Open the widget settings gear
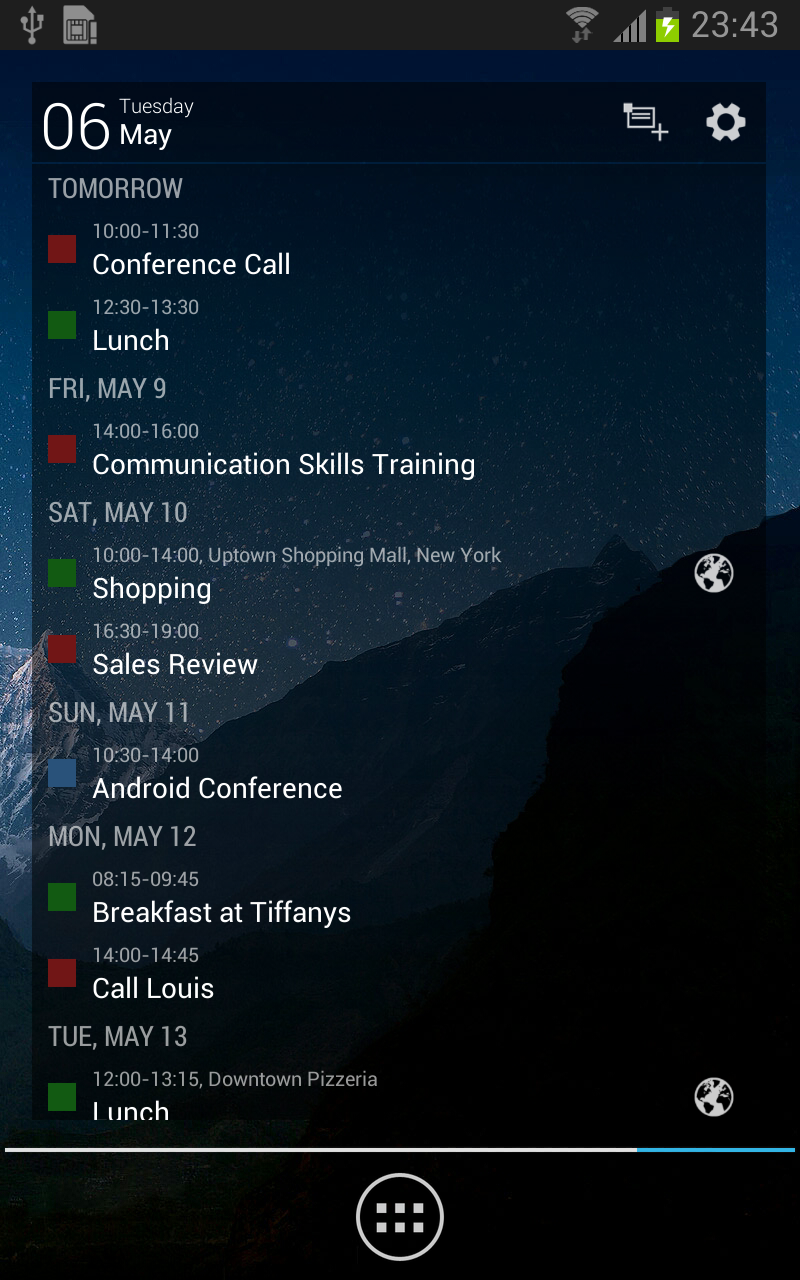The image size is (800, 1280). 726,122
